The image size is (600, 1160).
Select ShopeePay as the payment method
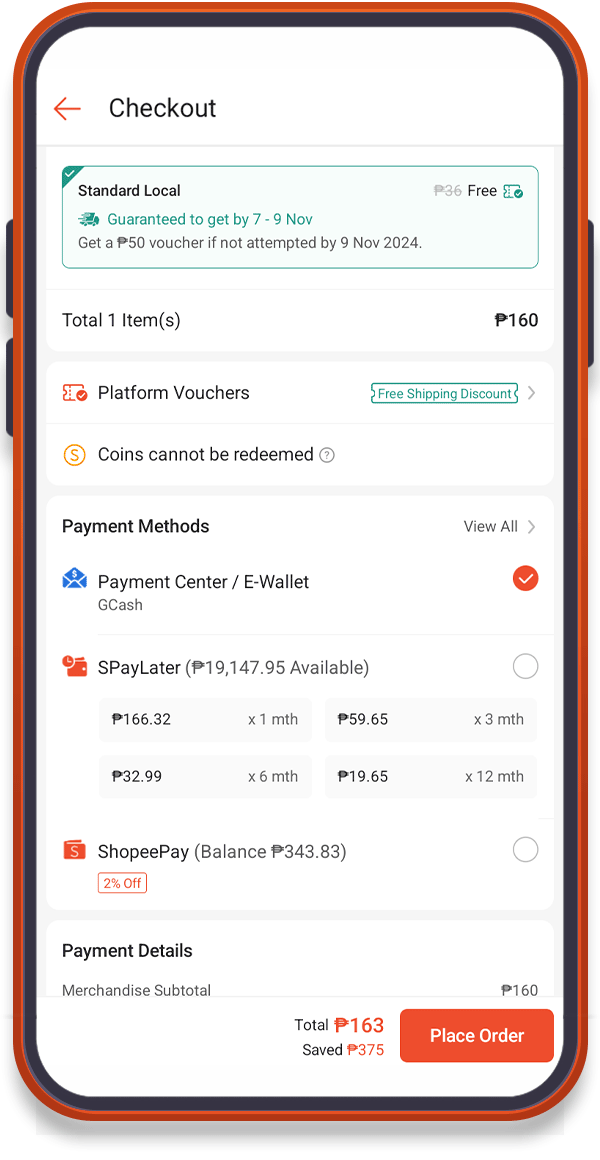[524, 851]
